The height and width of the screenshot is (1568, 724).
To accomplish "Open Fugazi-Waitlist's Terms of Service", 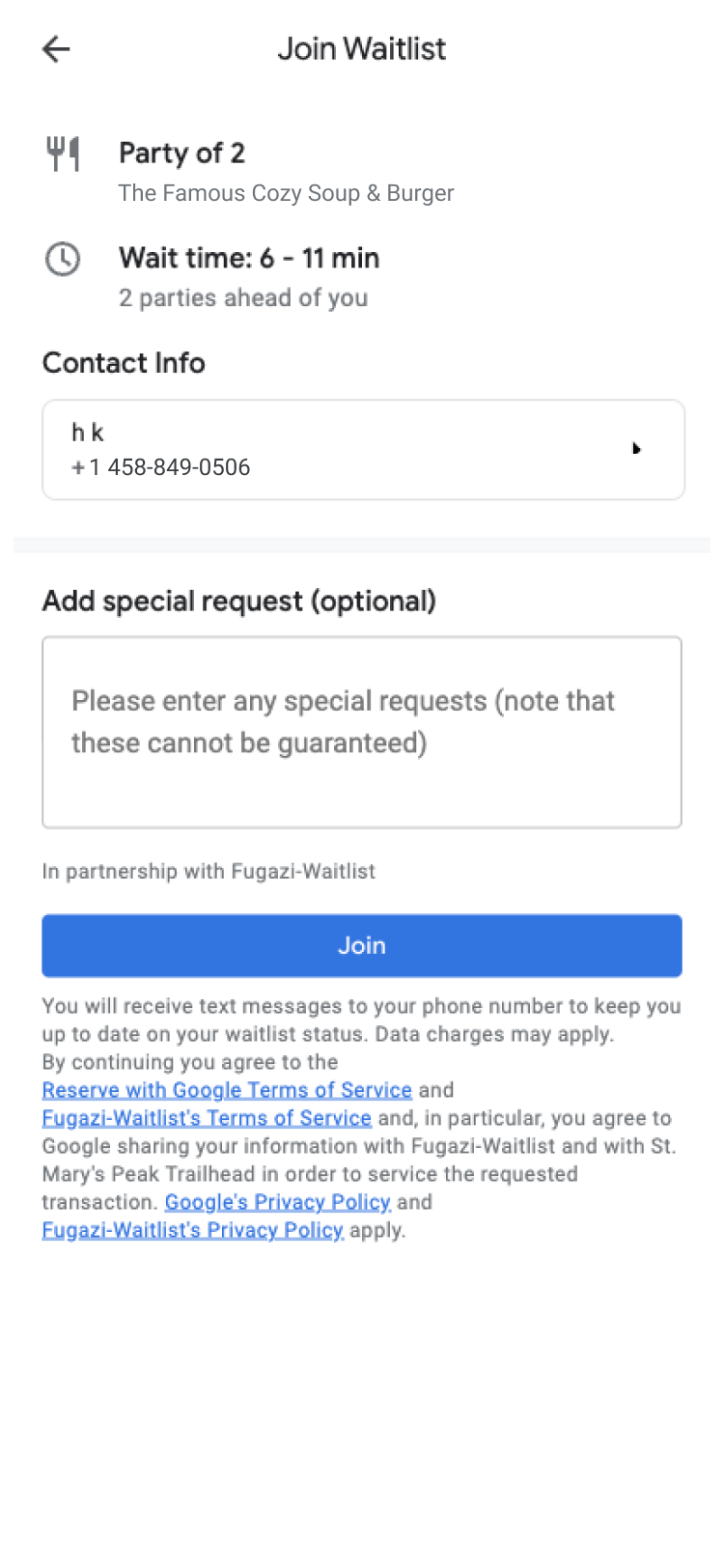I will point(206,1117).
